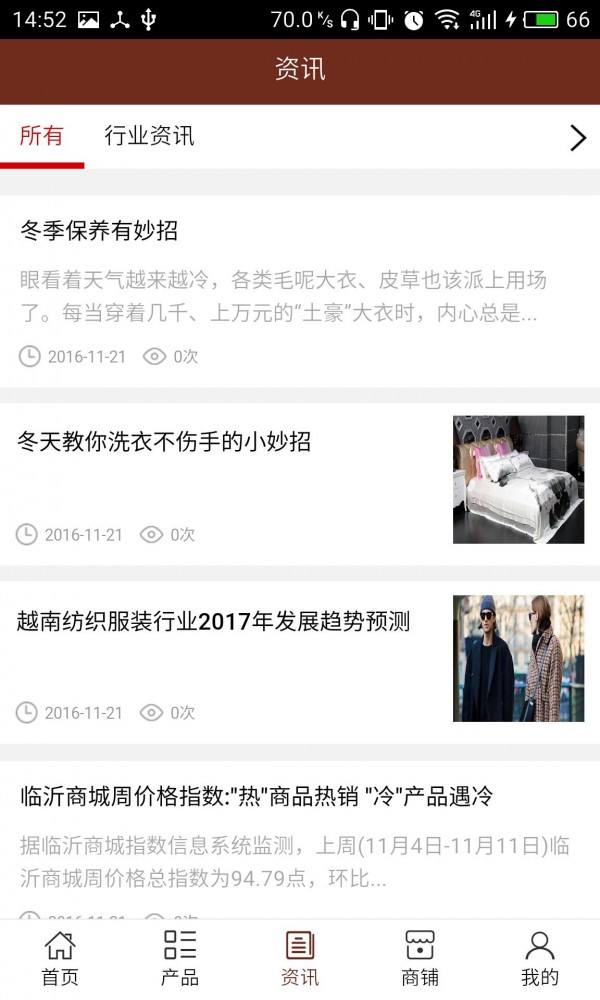600x1000 pixels.
Task: Open the 商铺 shop tab
Action: pyautogui.click(x=420, y=959)
